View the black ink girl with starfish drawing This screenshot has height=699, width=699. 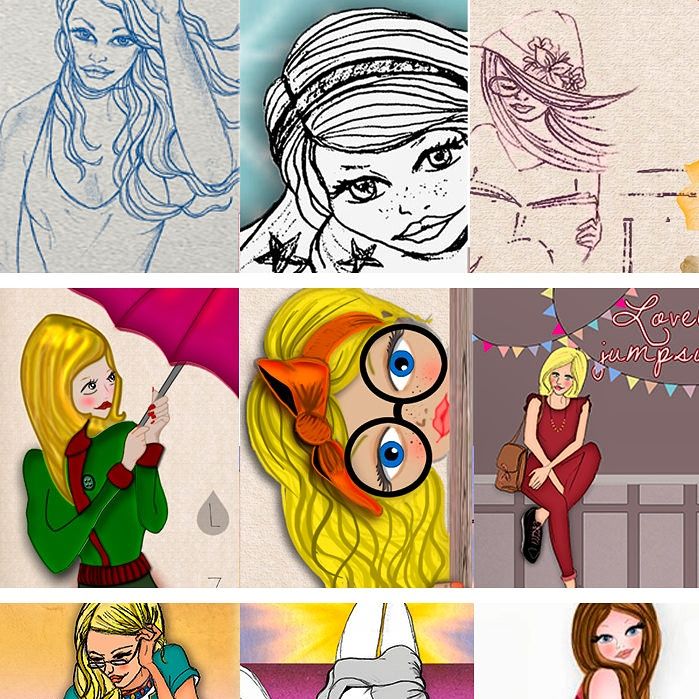[x=353, y=135]
